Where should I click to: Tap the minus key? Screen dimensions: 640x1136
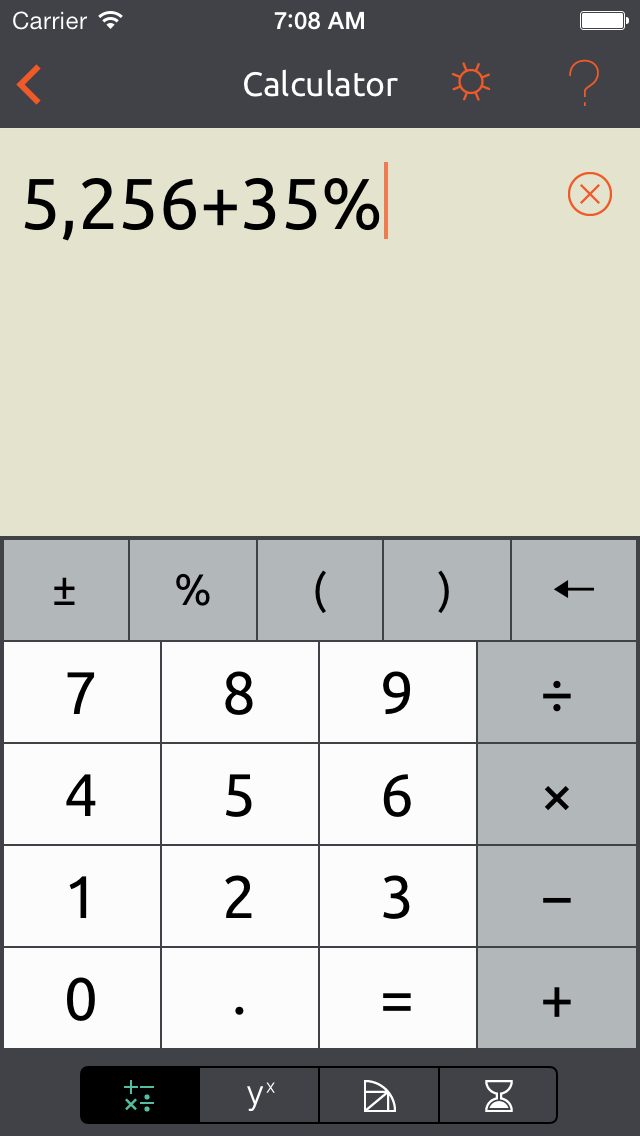coord(557,898)
